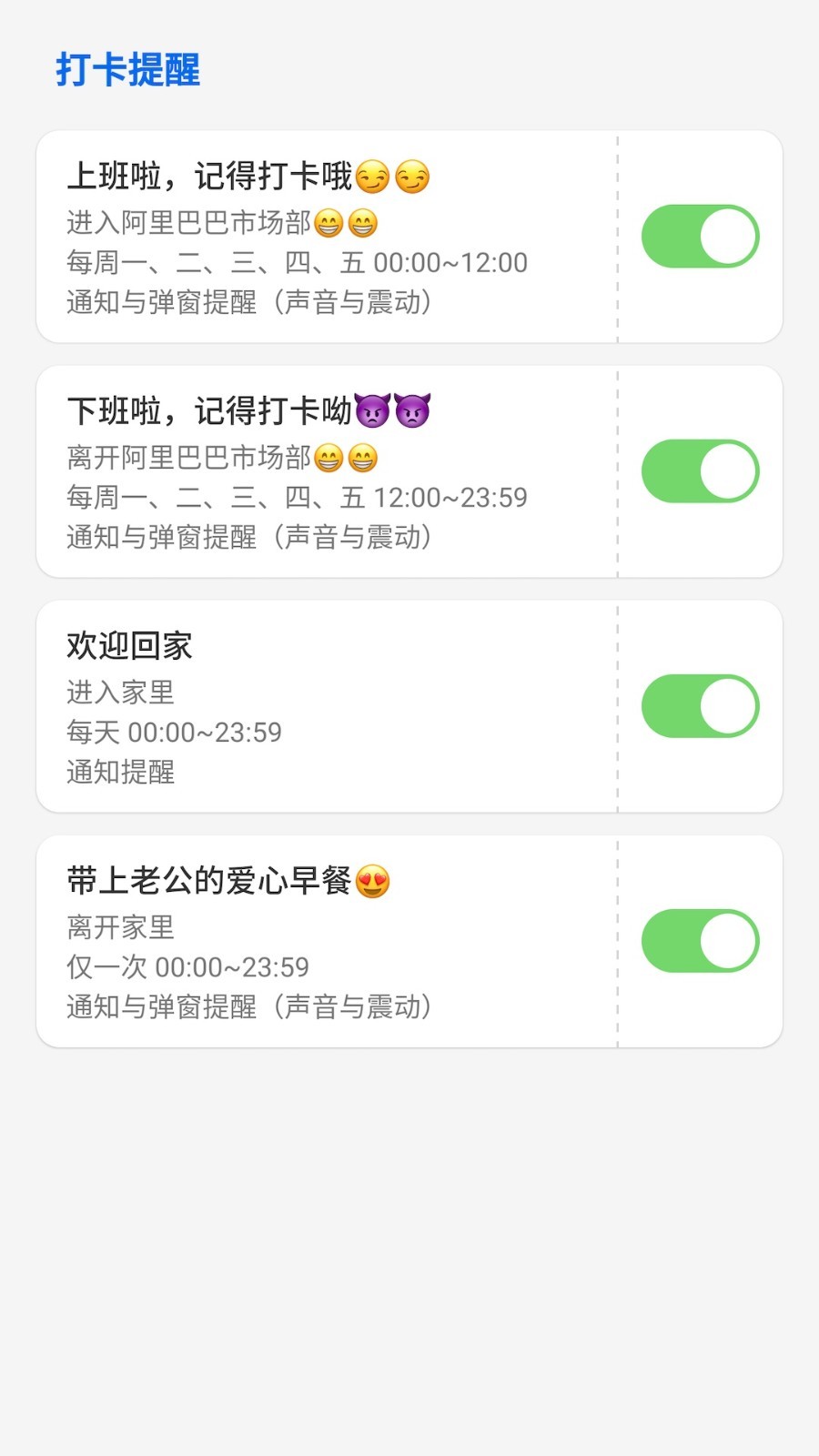Toggle the 带上老公的爱心早餐 switch

click(x=699, y=940)
